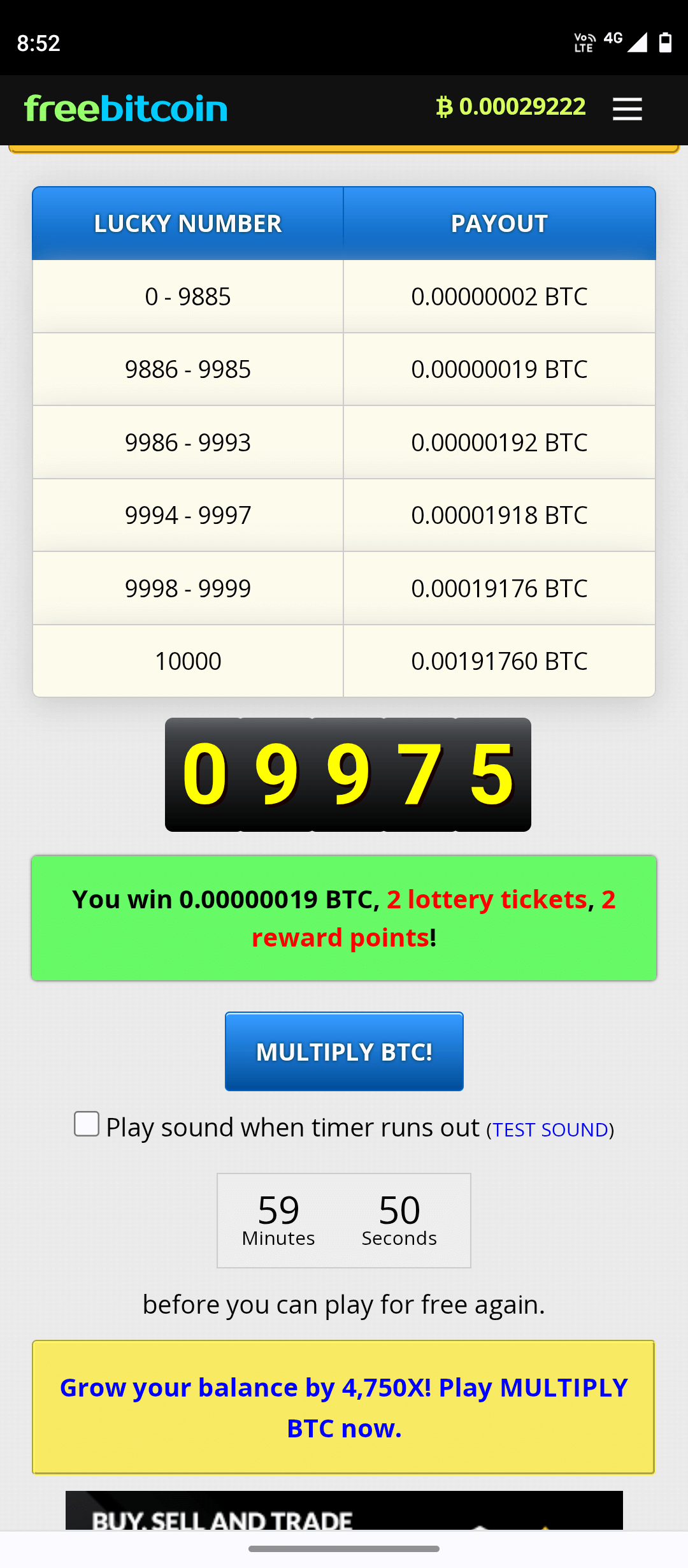
Task: Open the lottery tickets link
Action: coord(487,899)
